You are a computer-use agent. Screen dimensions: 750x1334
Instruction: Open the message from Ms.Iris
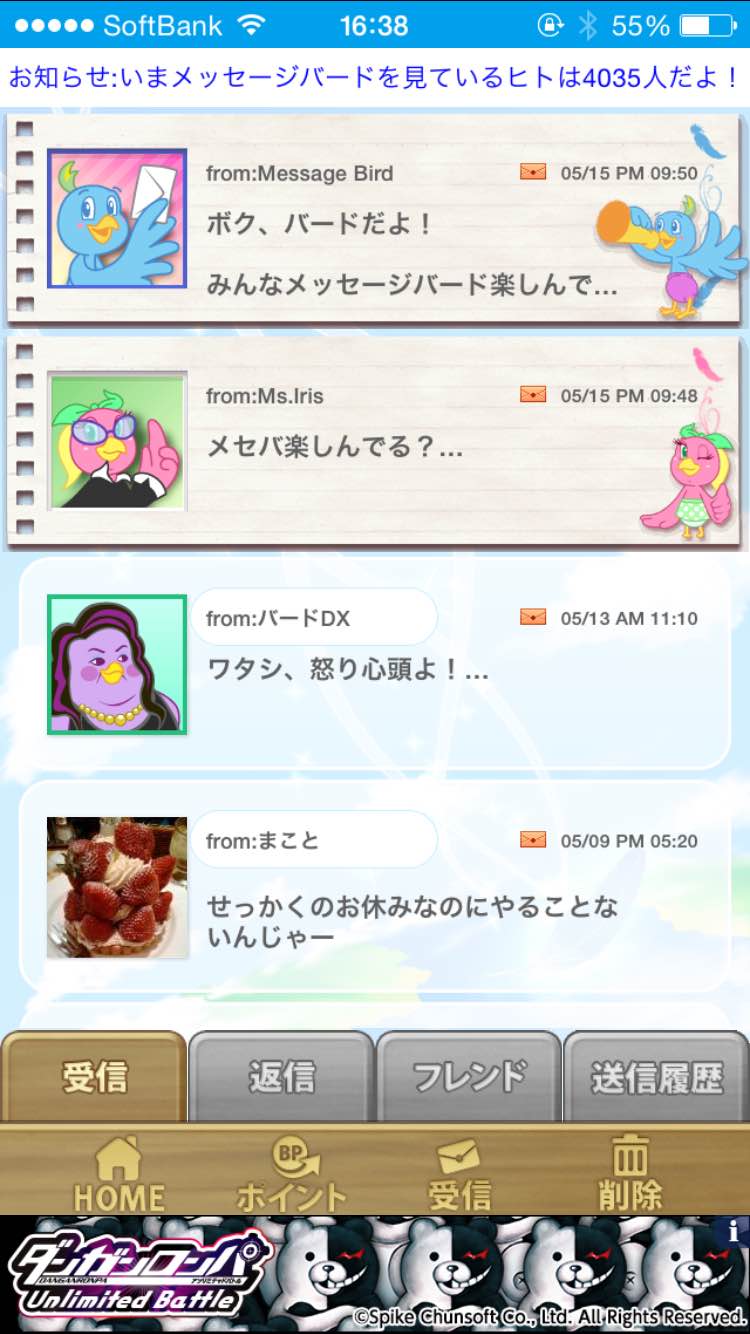(375, 443)
